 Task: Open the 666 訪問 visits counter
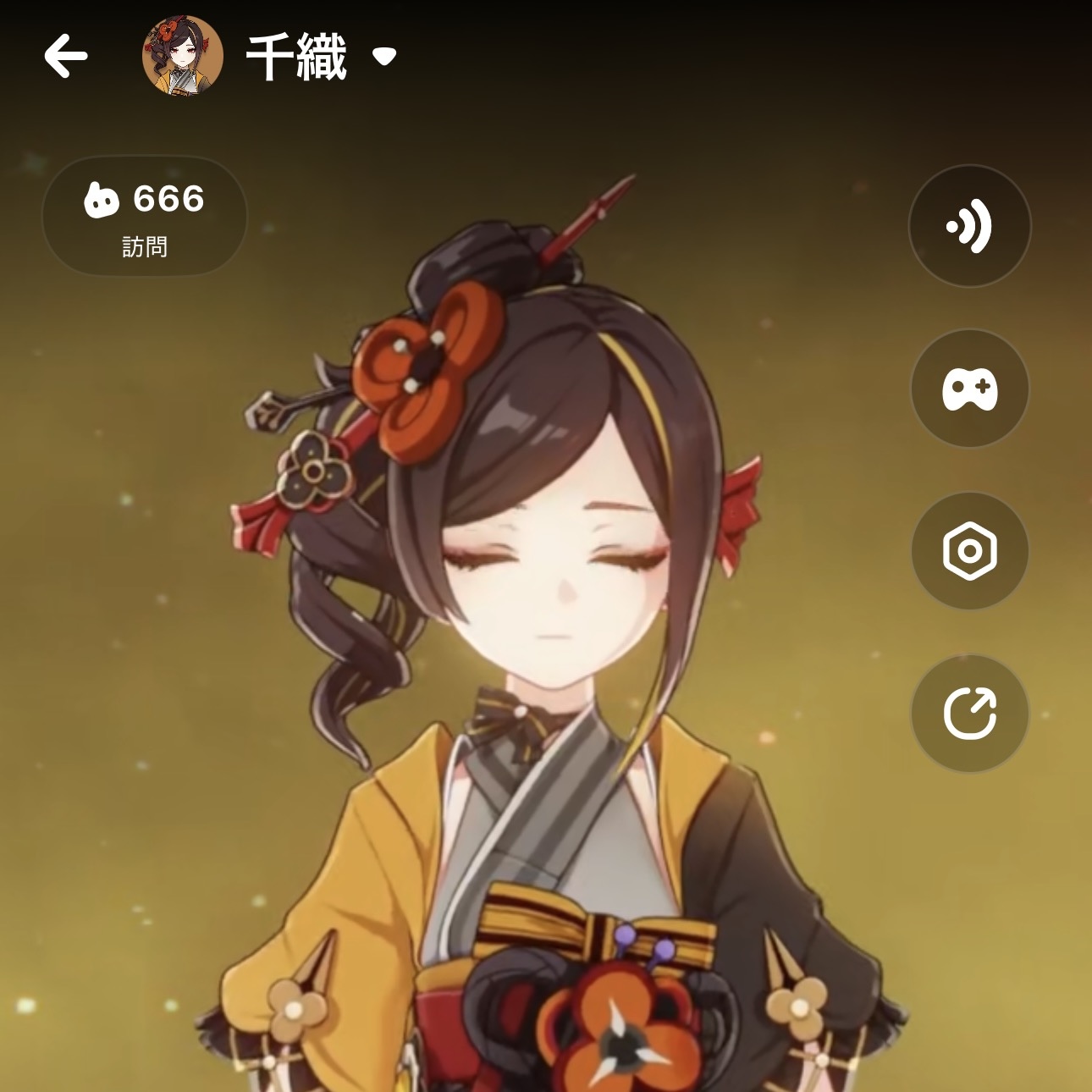(x=145, y=217)
